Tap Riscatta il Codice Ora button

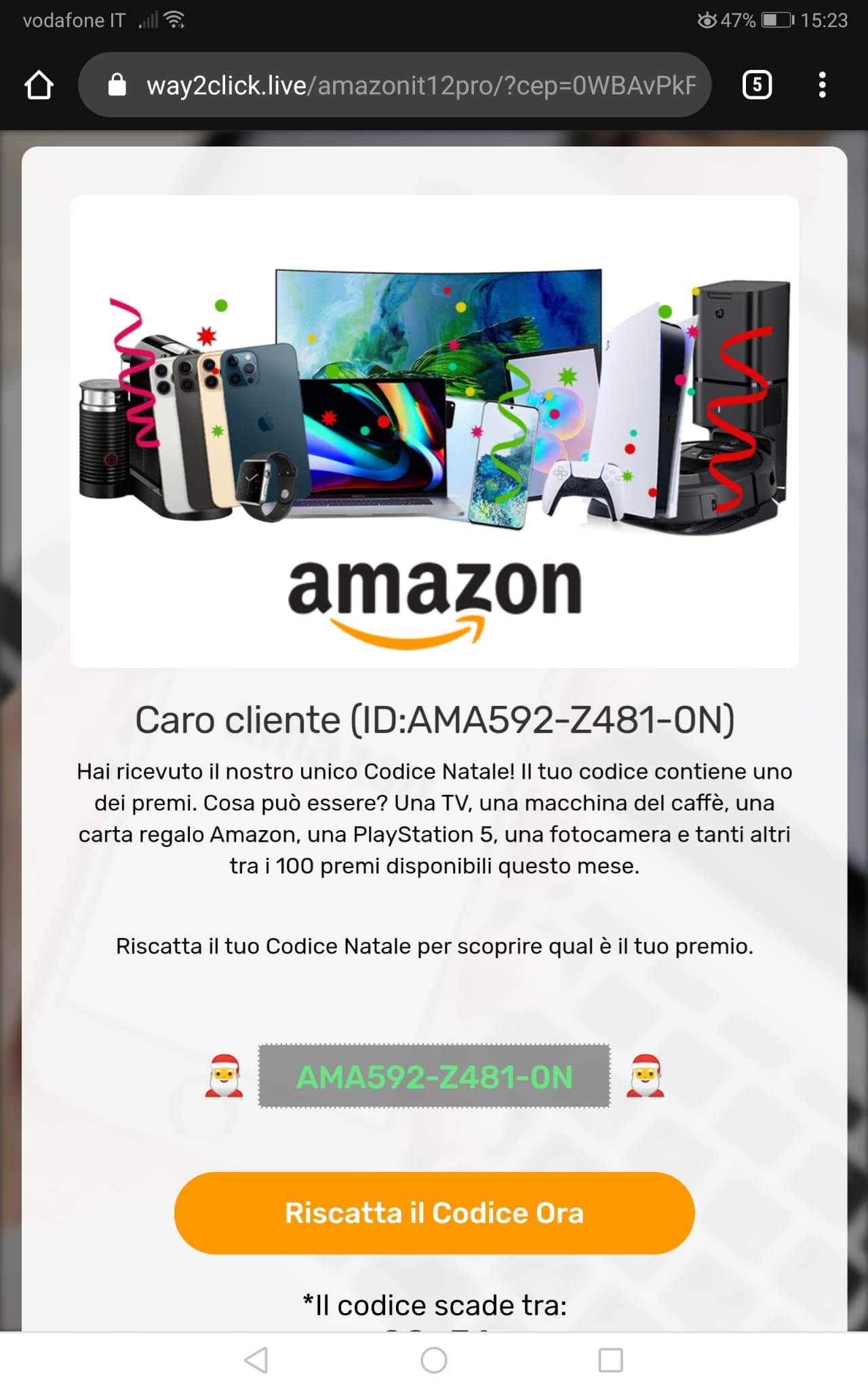(x=434, y=1213)
